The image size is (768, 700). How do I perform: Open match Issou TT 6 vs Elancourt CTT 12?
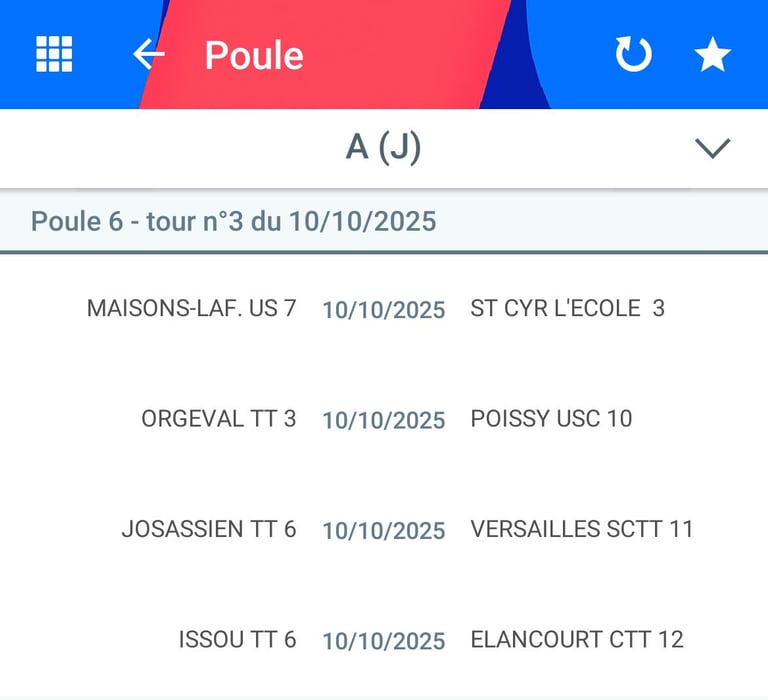pos(384,640)
